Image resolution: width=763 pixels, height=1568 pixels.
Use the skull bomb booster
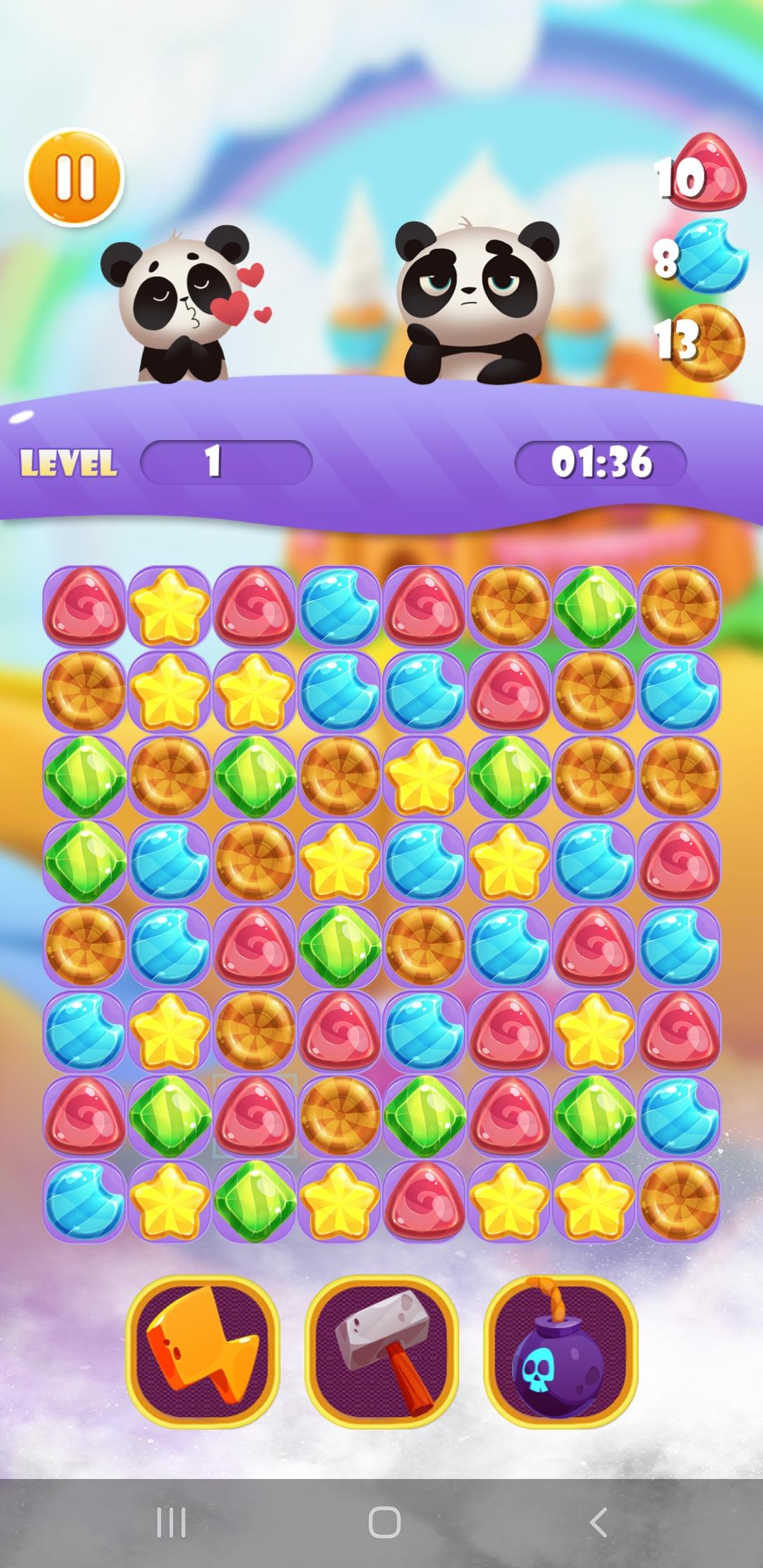[561, 1350]
